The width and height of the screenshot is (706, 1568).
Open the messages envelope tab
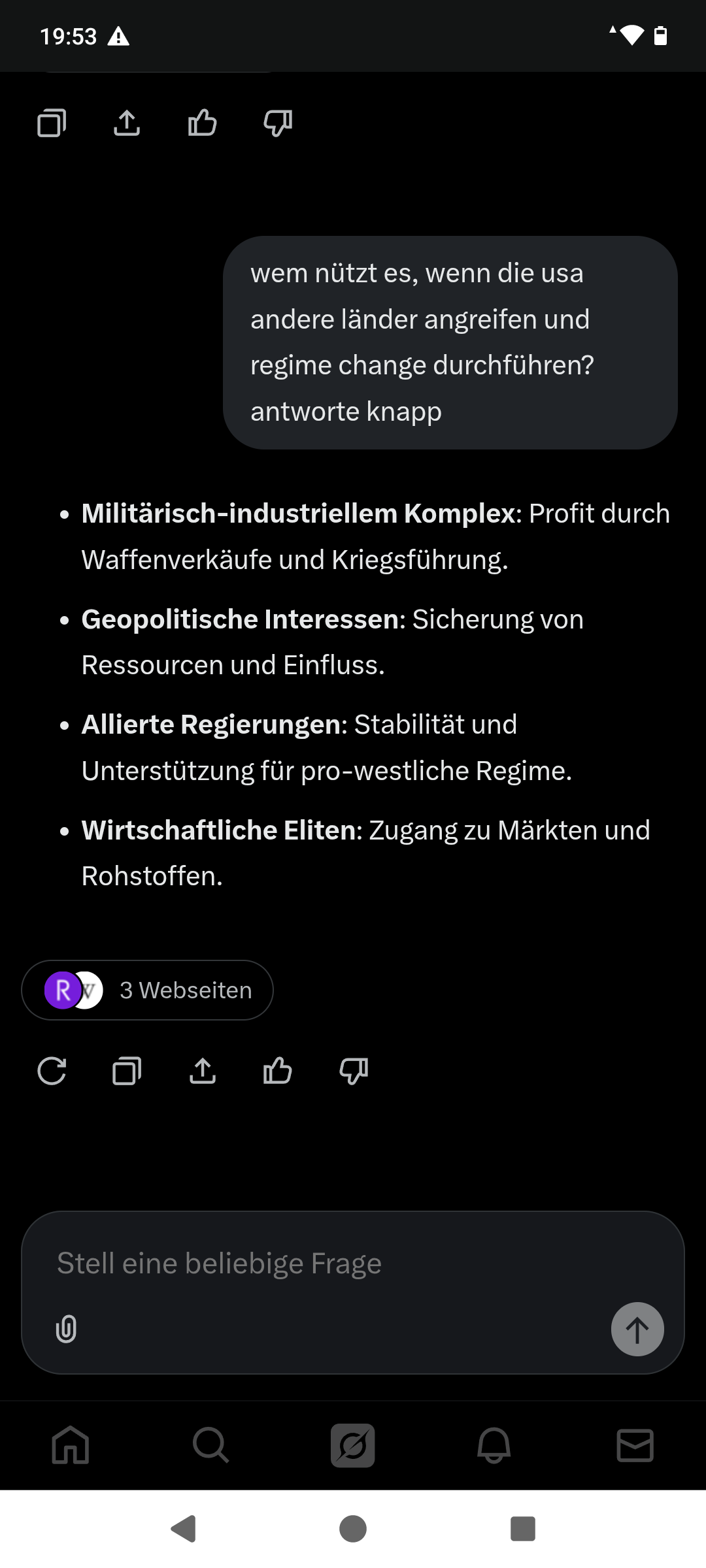(x=635, y=1445)
